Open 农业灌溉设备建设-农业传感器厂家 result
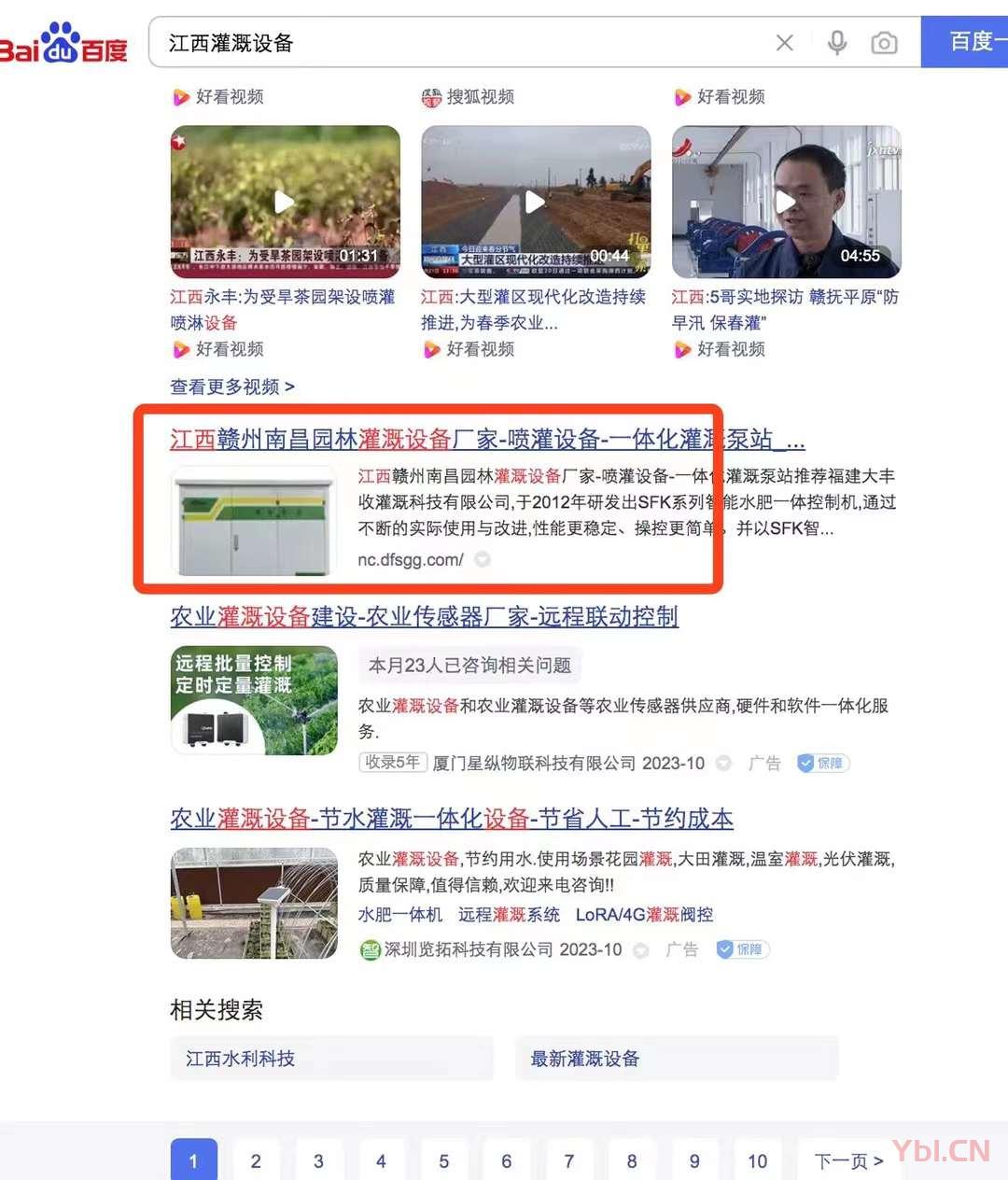Image resolution: width=1008 pixels, height=1180 pixels. pyautogui.click(x=424, y=617)
